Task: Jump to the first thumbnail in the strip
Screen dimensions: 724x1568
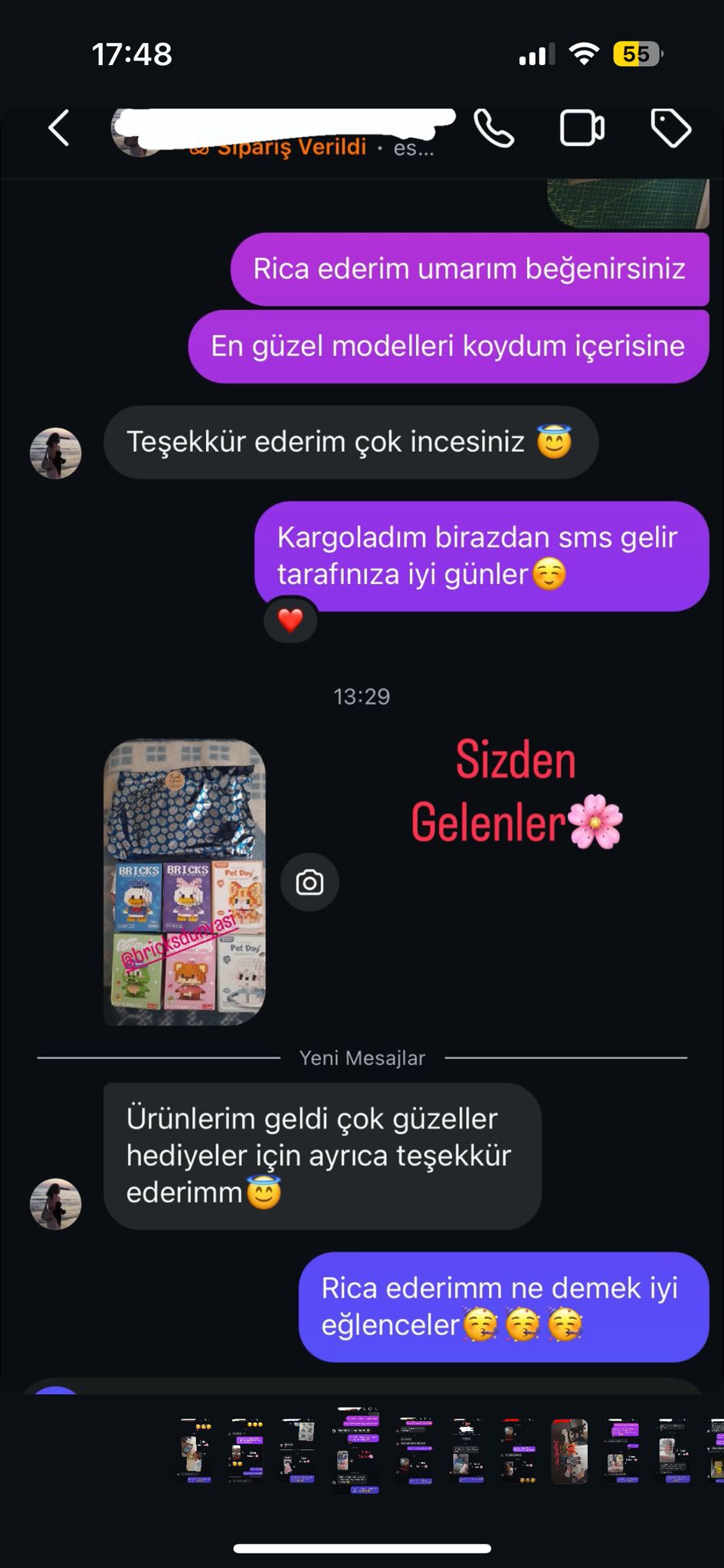Action: [x=195, y=1451]
